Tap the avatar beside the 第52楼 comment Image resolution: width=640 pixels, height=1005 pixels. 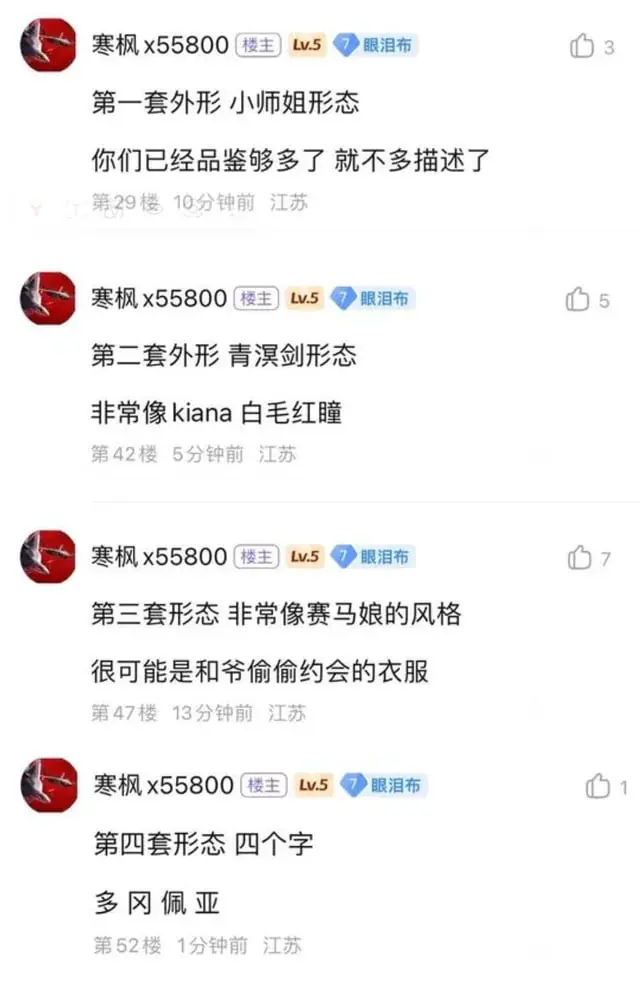click(x=48, y=785)
